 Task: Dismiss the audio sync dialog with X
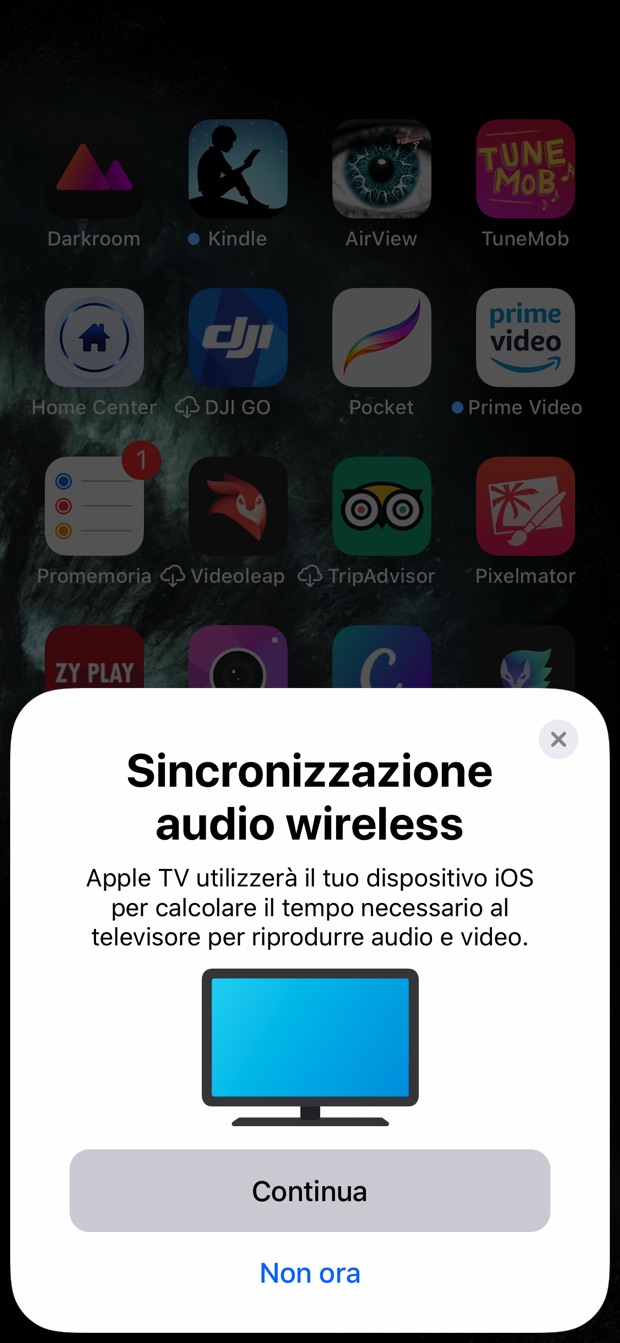[x=558, y=739]
